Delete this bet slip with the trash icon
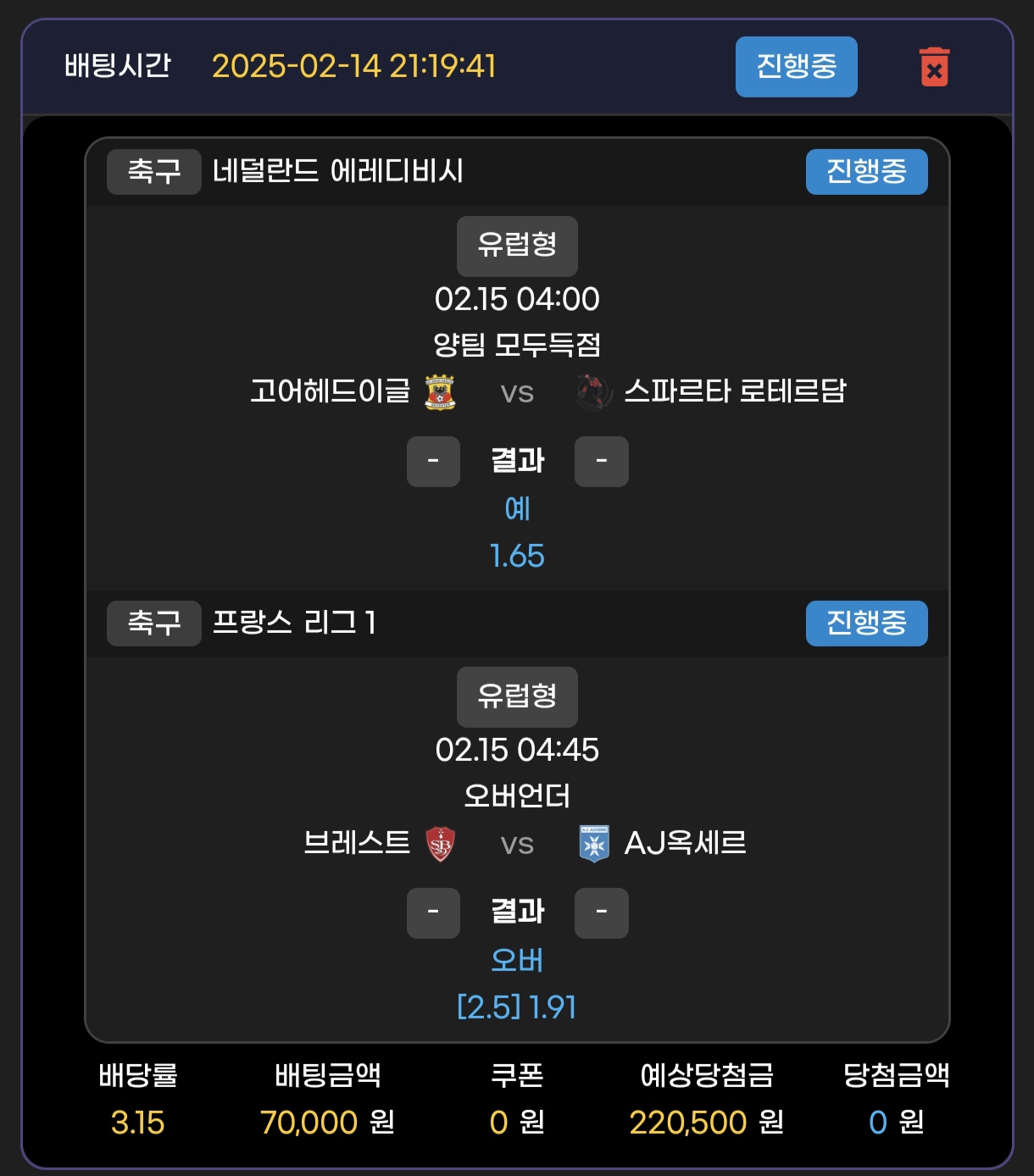The height and width of the screenshot is (1176, 1034). tap(934, 67)
